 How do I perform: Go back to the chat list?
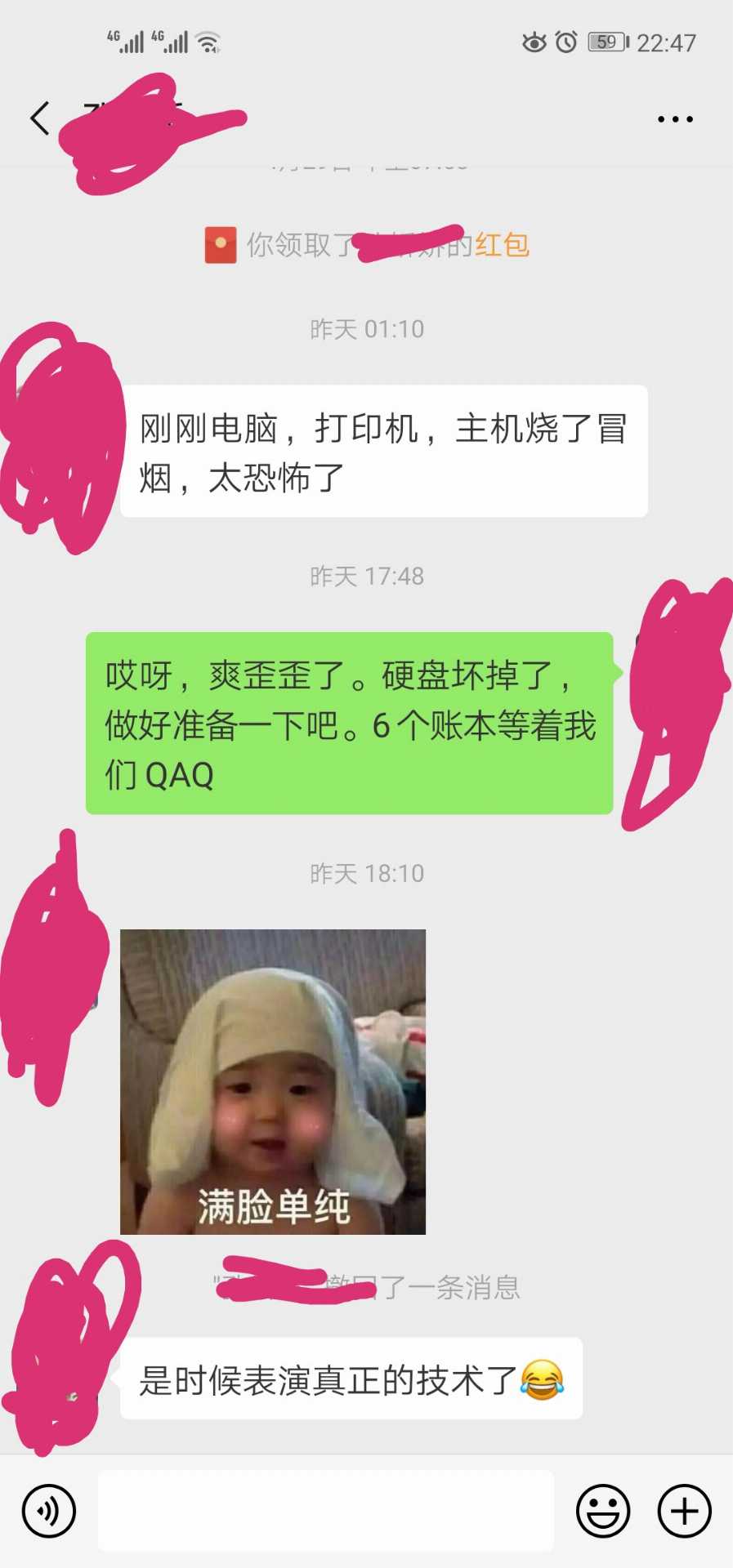click(39, 118)
